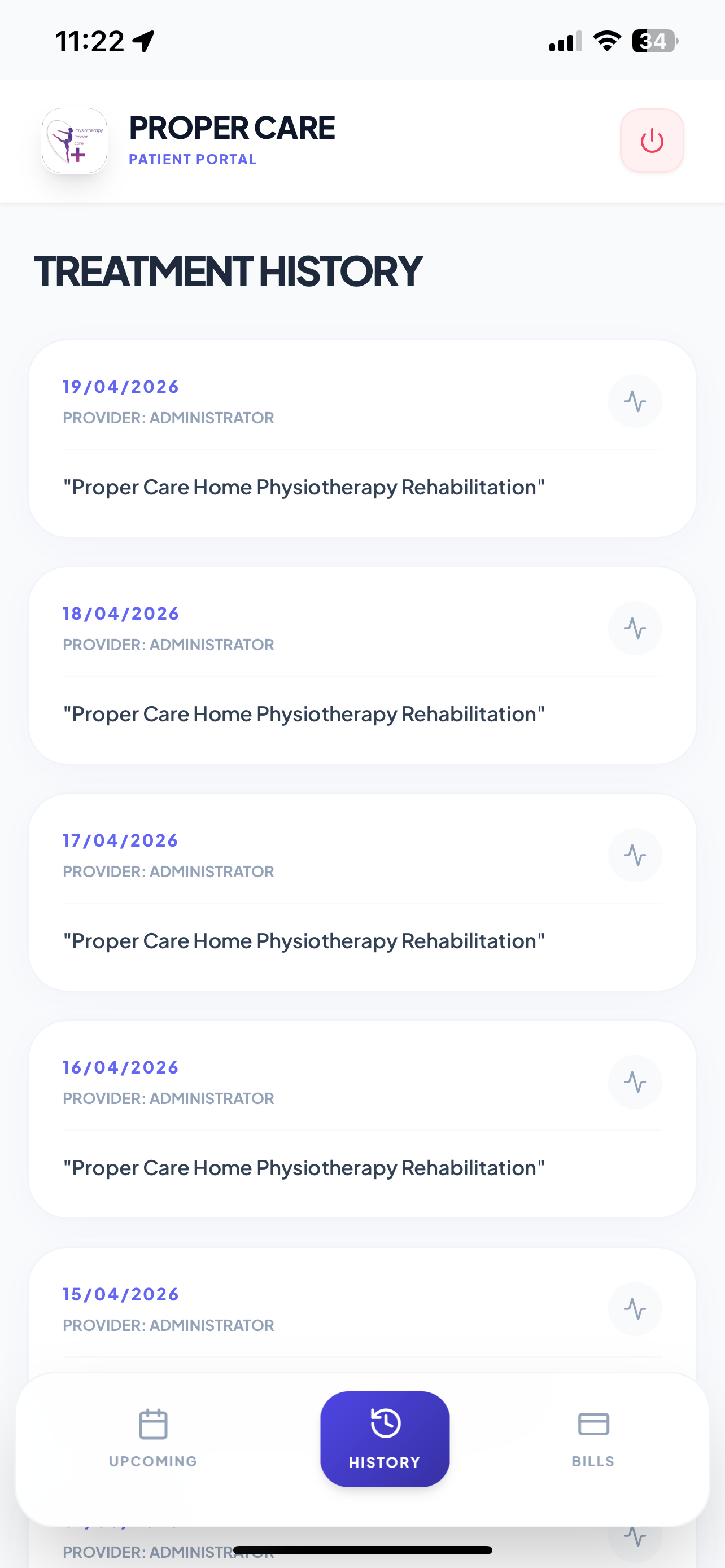Tap the Treatment History page title
Screen dimensions: 725x1568
228,272
